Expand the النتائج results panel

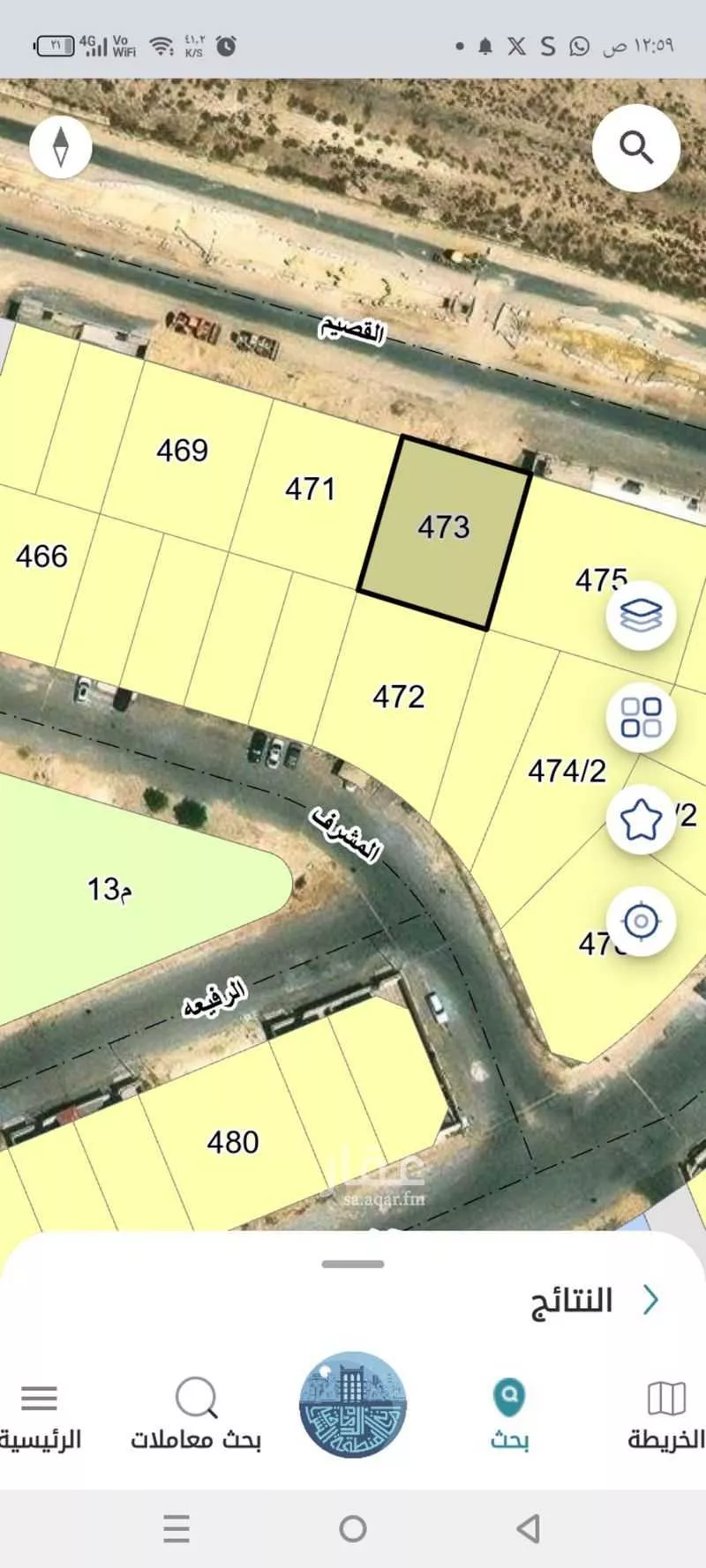tap(591, 1300)
